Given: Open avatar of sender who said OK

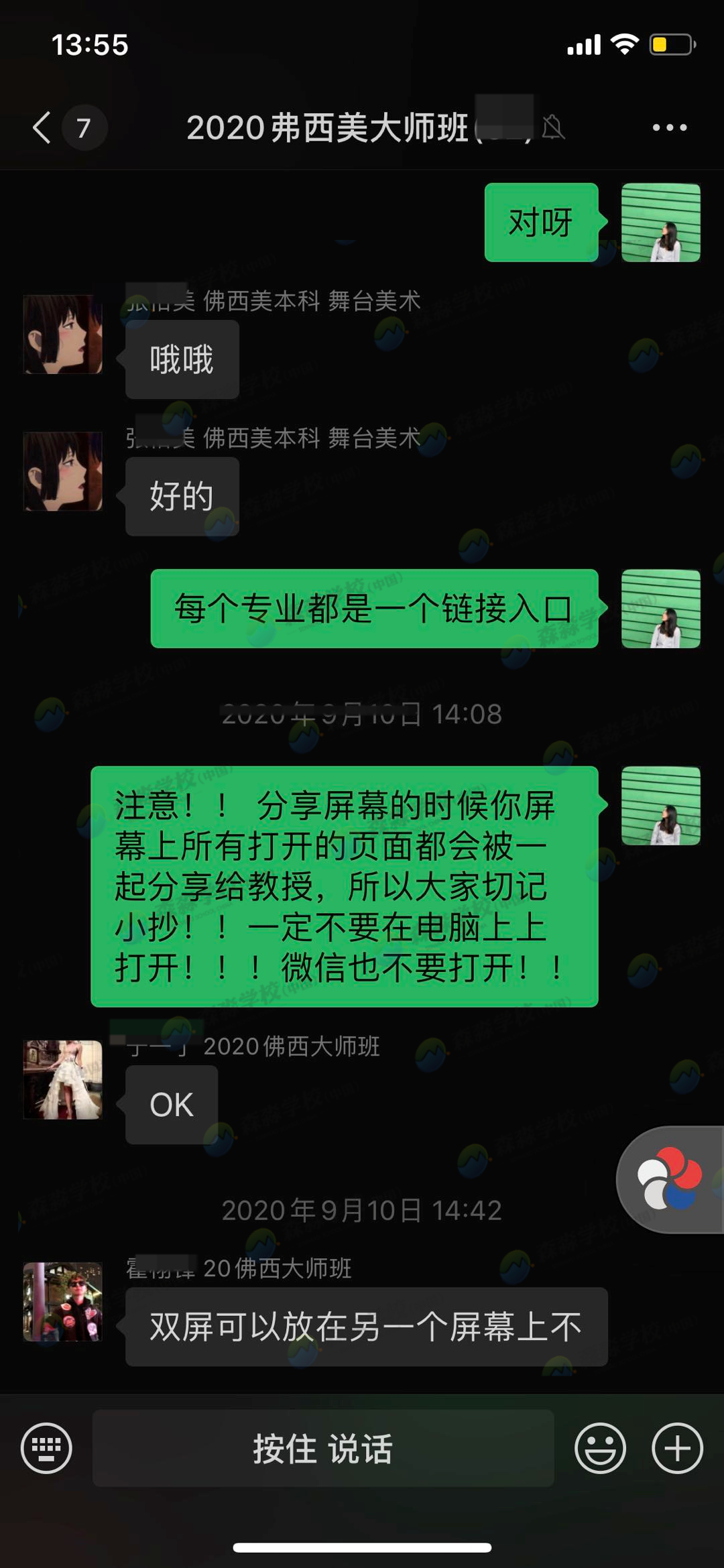Looking at the screenshot, I should 63,1079.
